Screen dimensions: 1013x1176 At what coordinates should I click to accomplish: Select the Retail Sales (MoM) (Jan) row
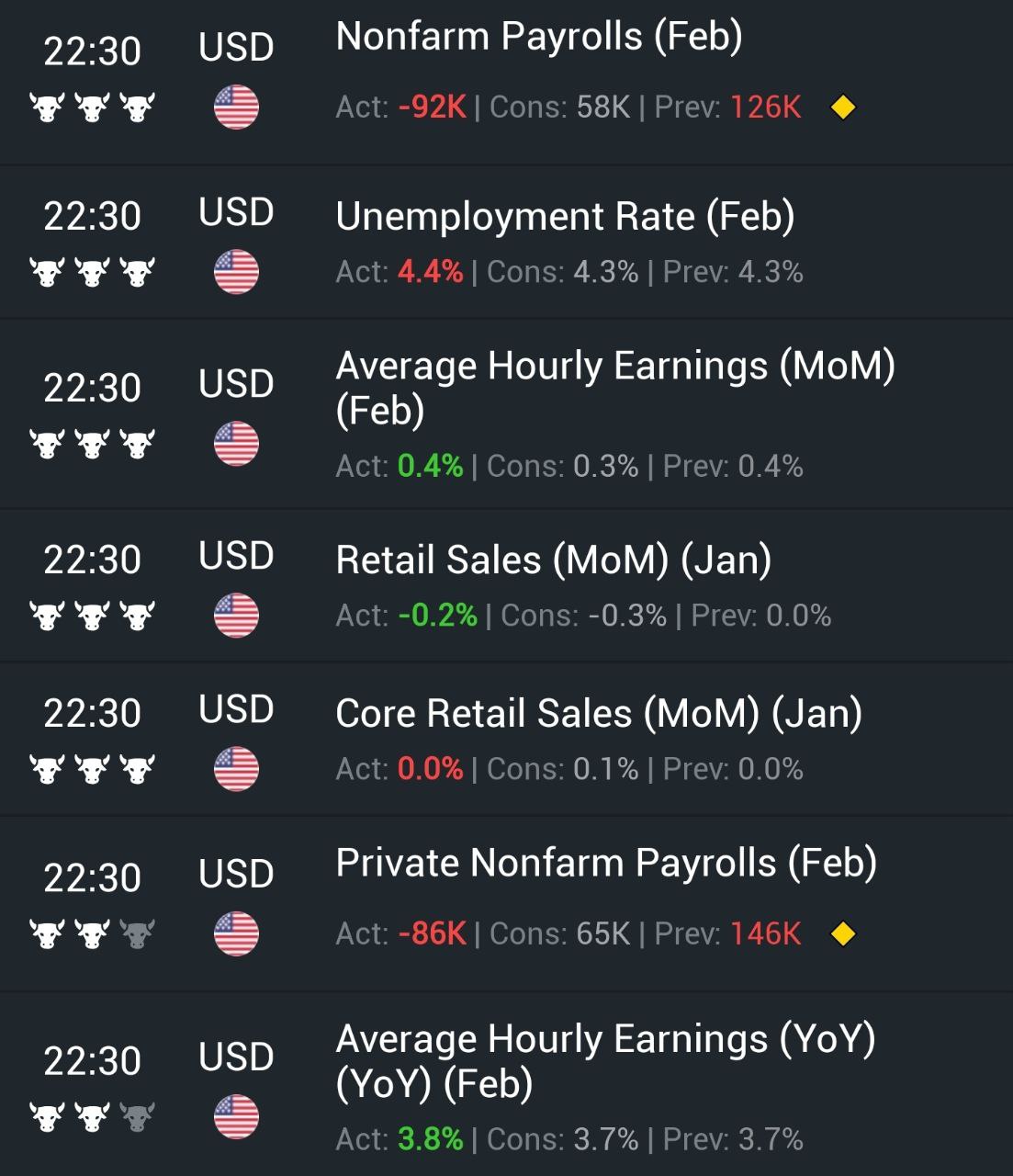(x=553, y=560)
